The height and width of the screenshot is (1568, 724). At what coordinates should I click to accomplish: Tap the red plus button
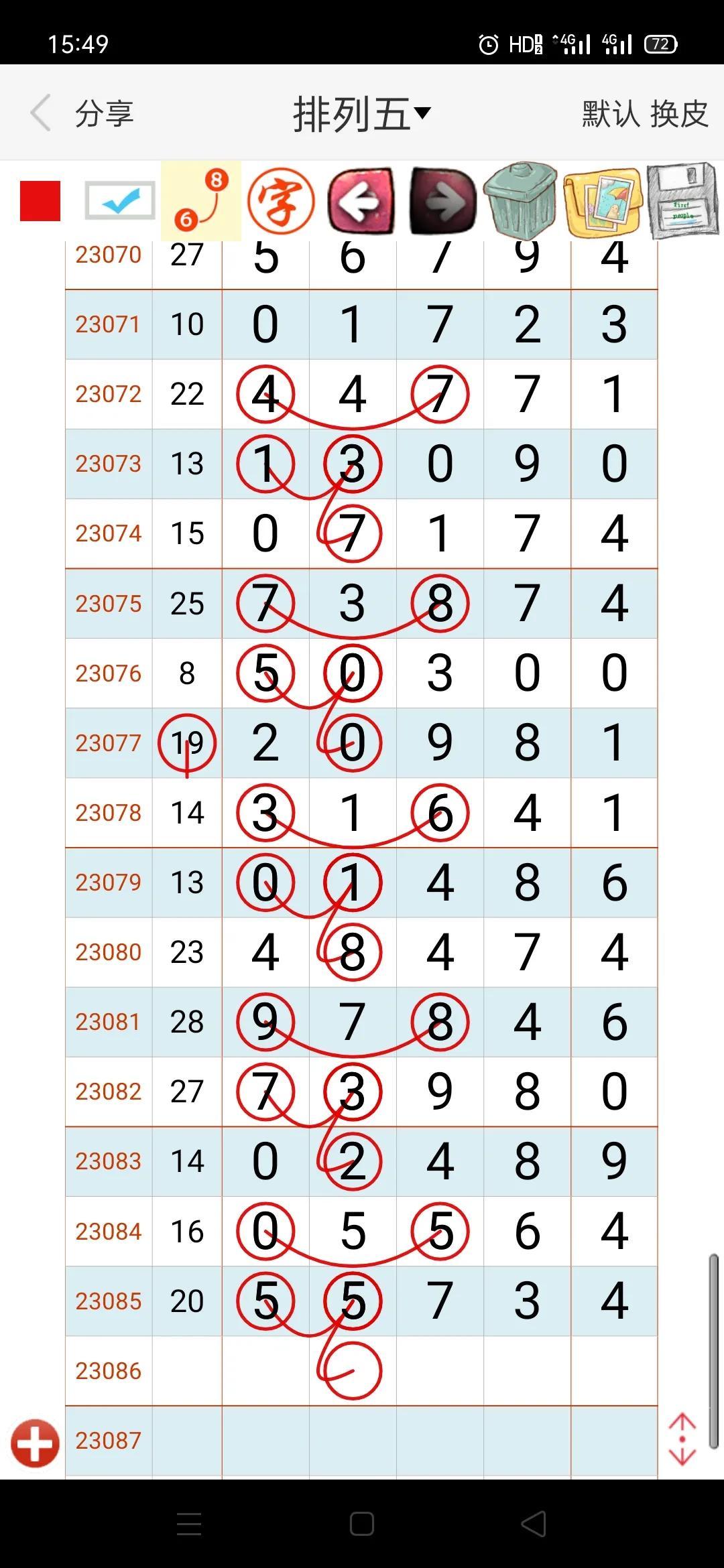(x=35, y=1443)
